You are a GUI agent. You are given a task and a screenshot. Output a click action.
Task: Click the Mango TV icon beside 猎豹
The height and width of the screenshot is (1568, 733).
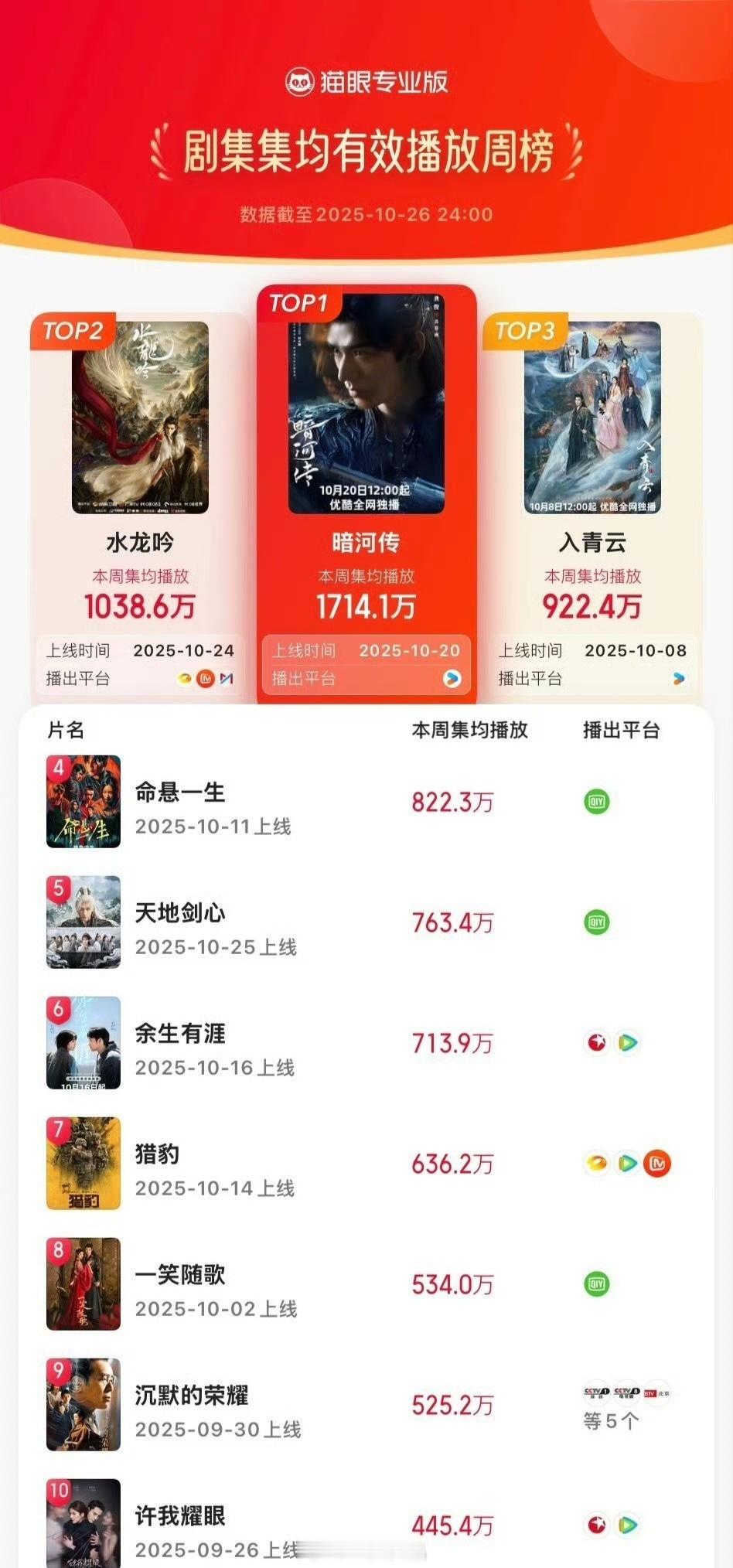[656, 1164]
